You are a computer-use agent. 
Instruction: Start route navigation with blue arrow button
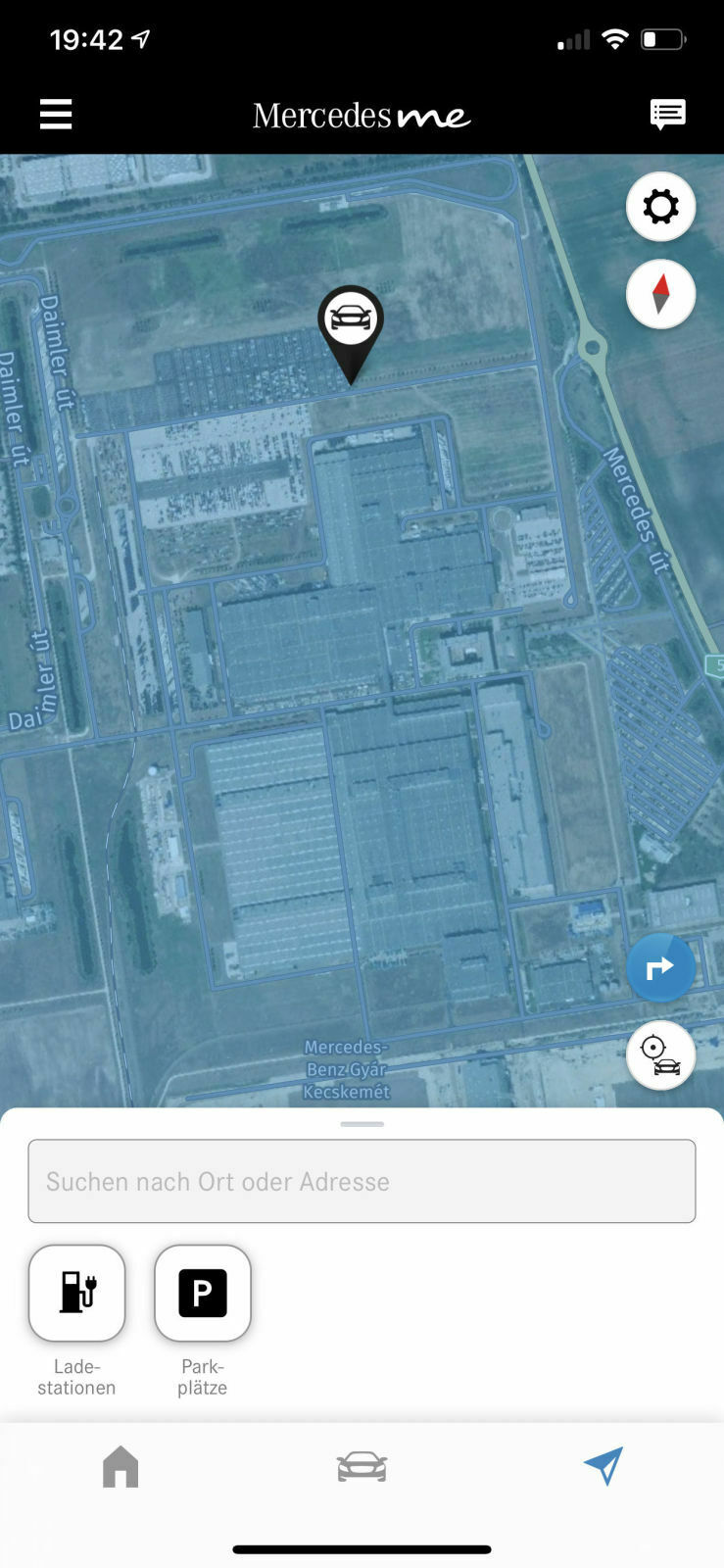(660, 967)
